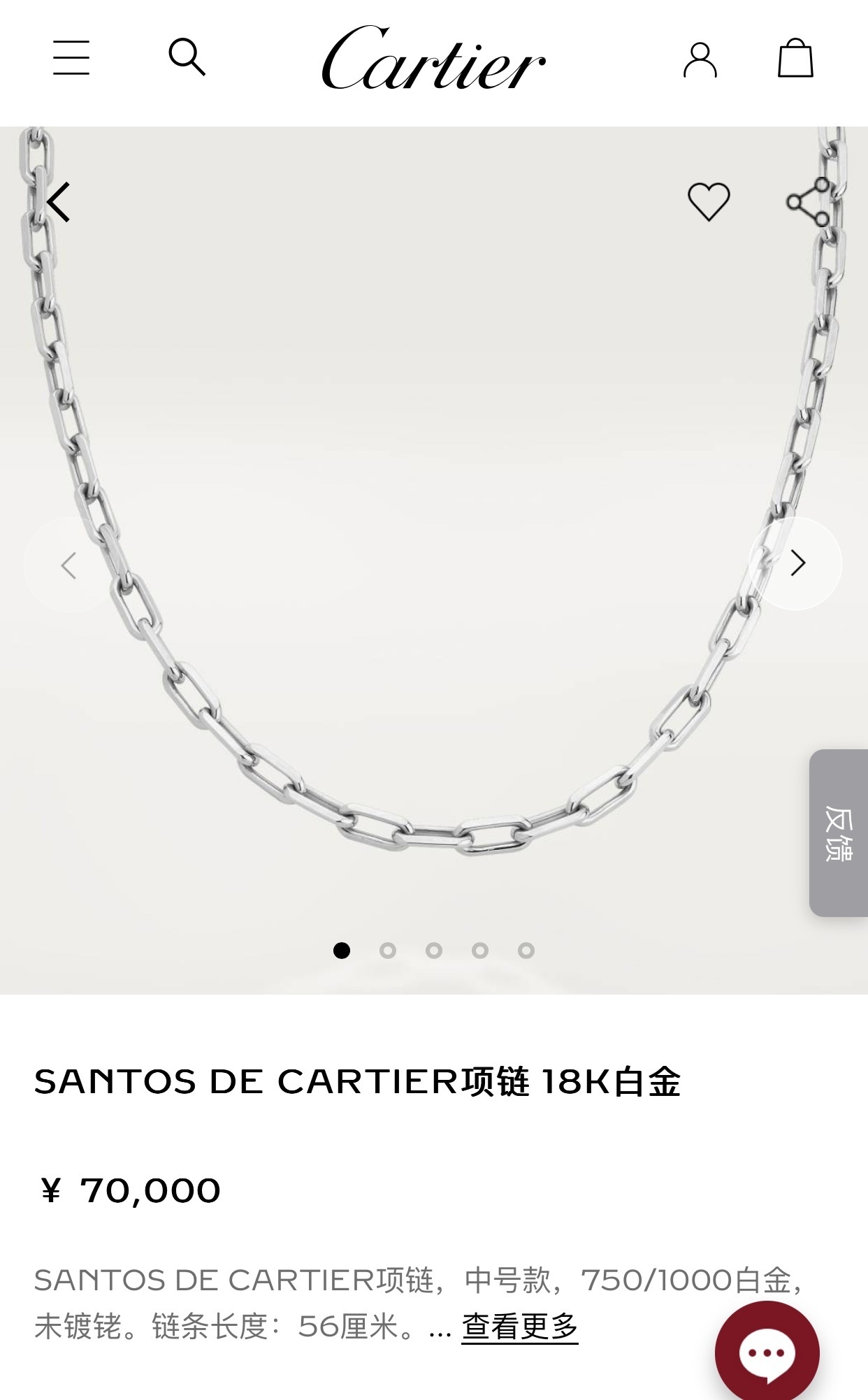Share this Santos de Cartier necklace
Image resolution: width=868 pixels, height=1400 pixels.
[809, 202]
